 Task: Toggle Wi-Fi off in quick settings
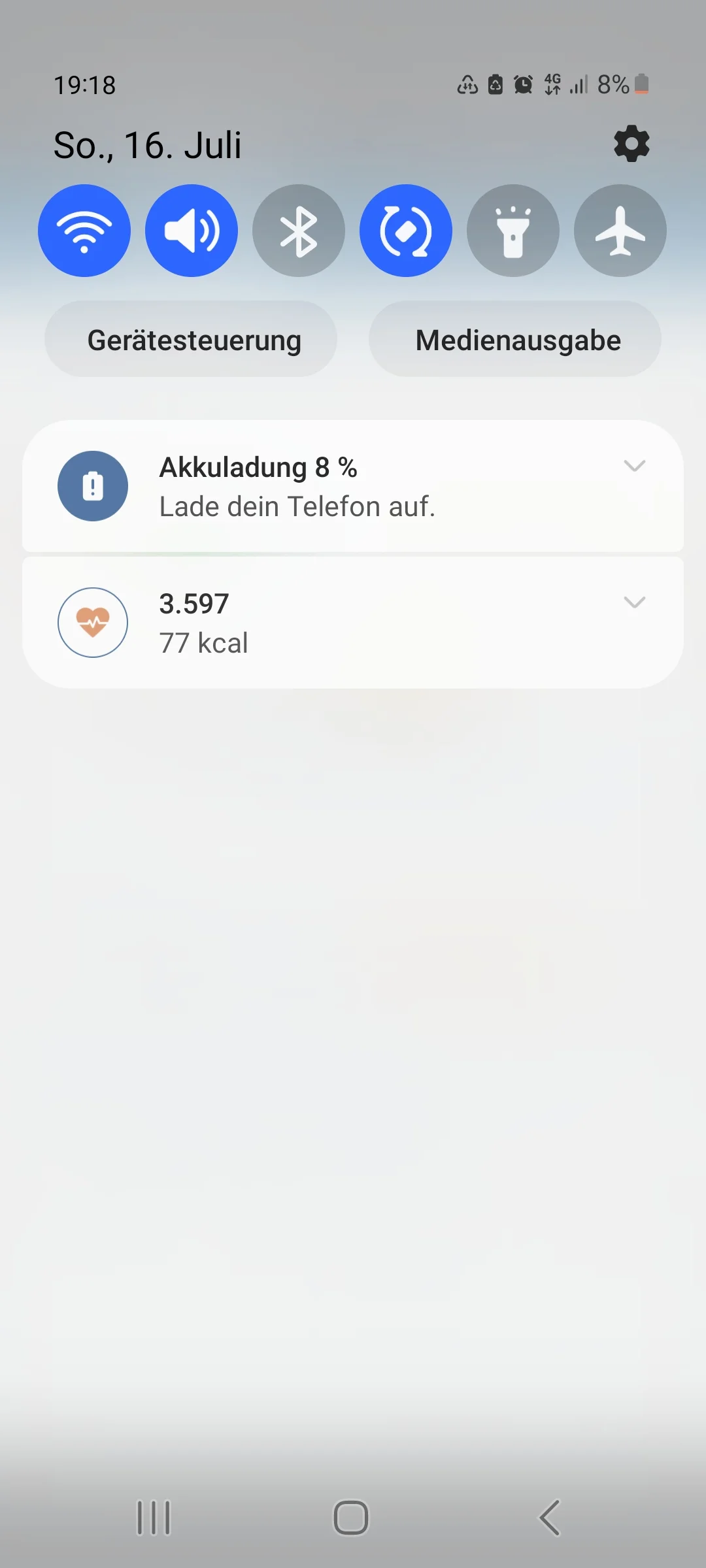(84, 230)
